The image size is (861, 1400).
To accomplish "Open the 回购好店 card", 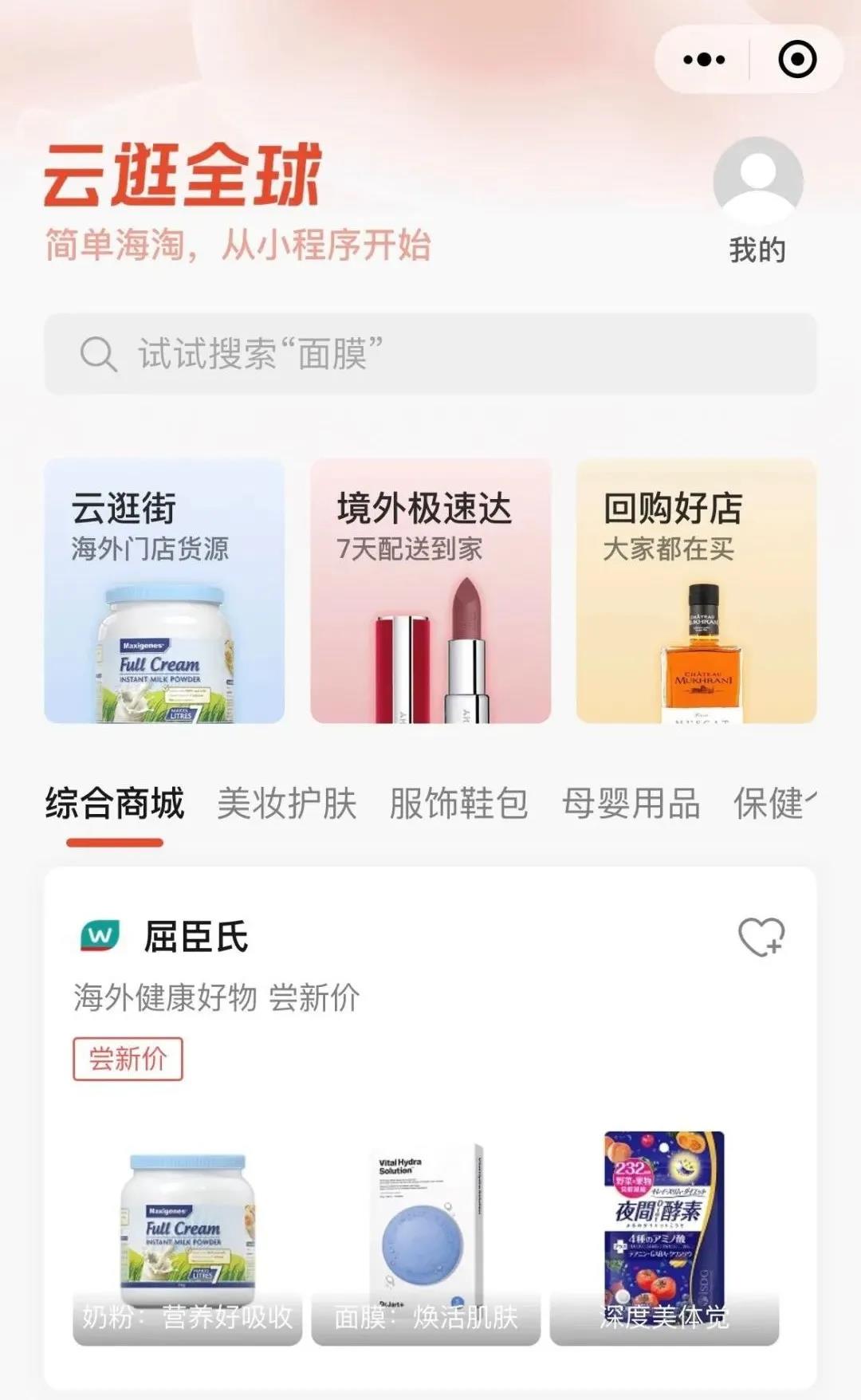I will 696,591.
